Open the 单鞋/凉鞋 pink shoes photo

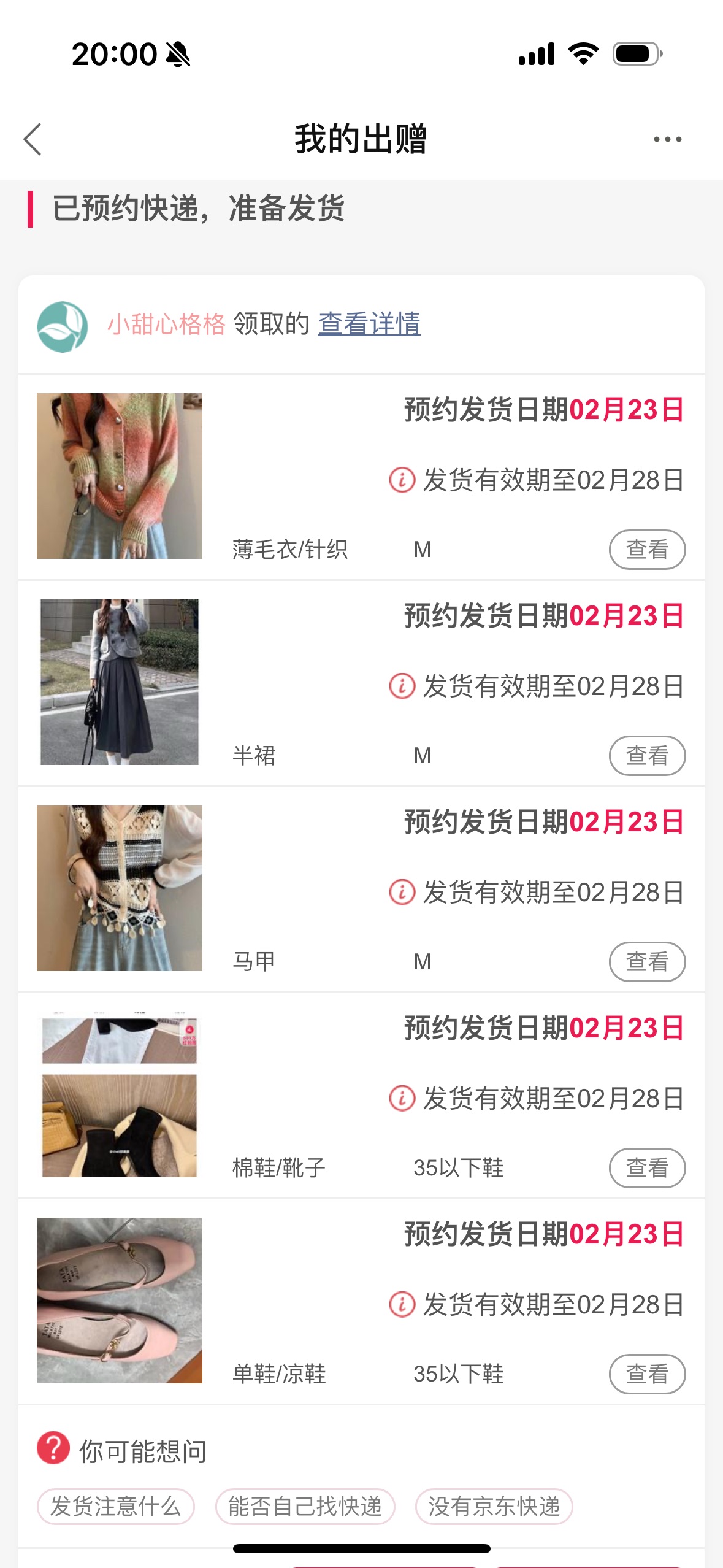(x=120, y=1301)
